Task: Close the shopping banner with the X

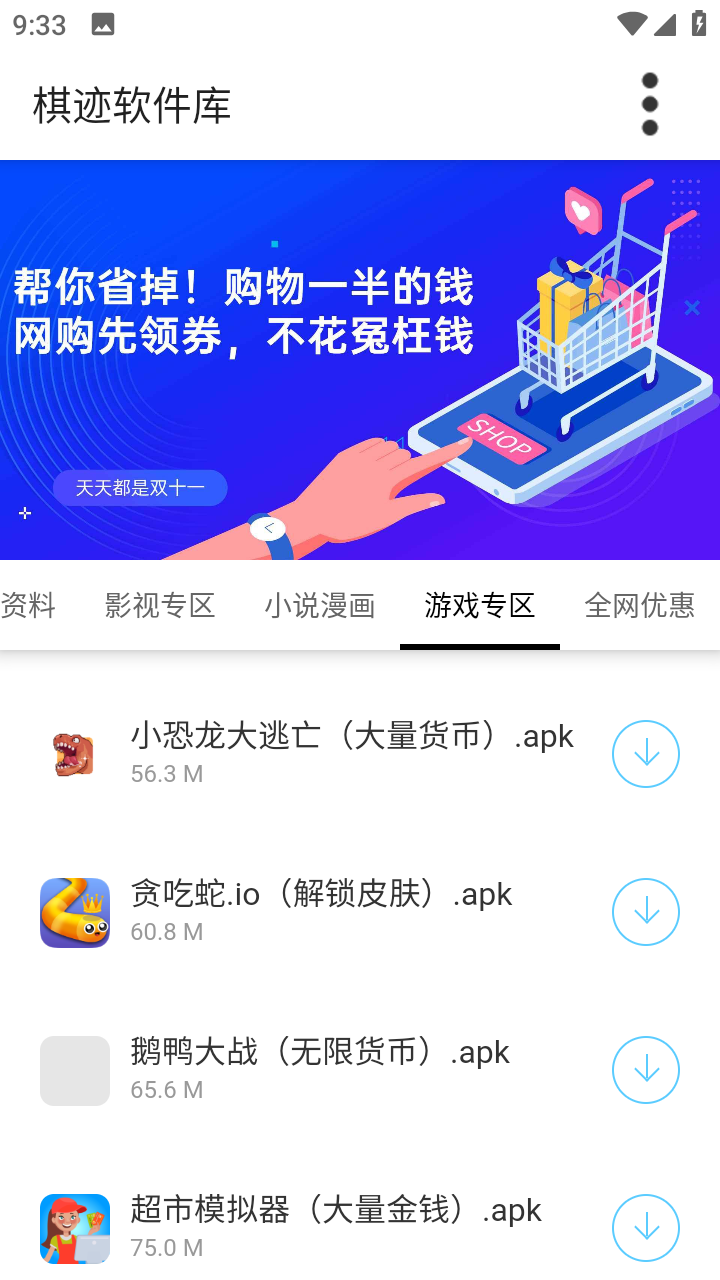Action: pos(691,307)
